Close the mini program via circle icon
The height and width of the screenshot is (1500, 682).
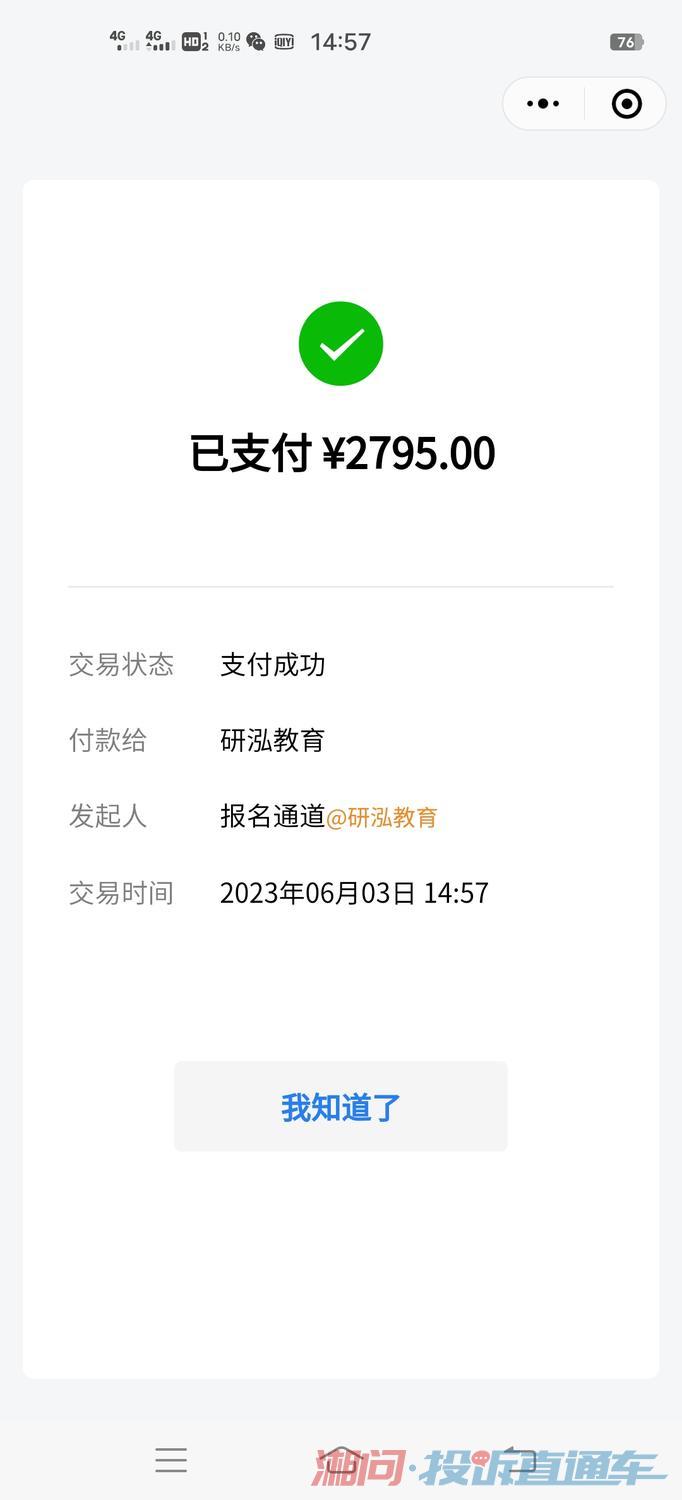click(x=626, y=104)
